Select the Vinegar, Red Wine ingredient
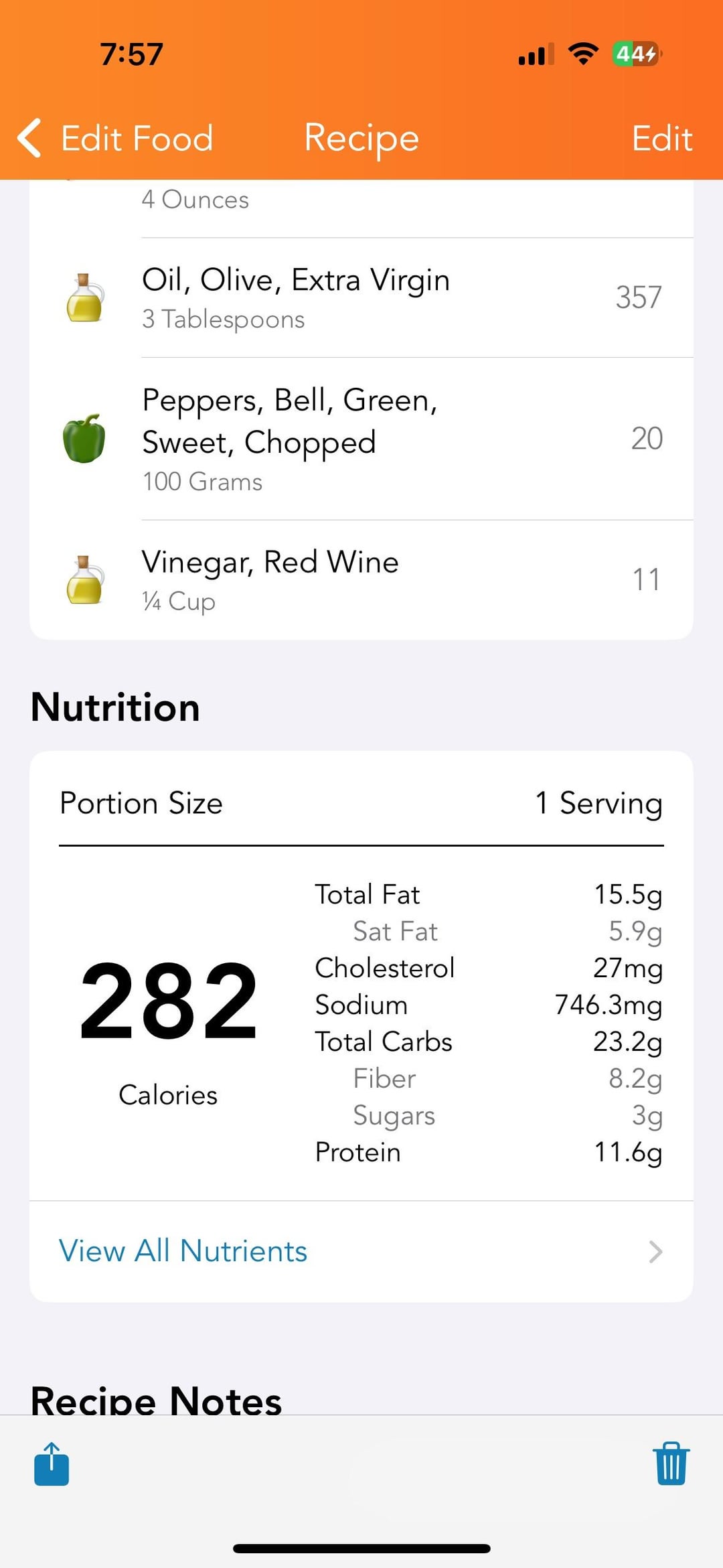723x1568 pixels. [x=361, y=579]
